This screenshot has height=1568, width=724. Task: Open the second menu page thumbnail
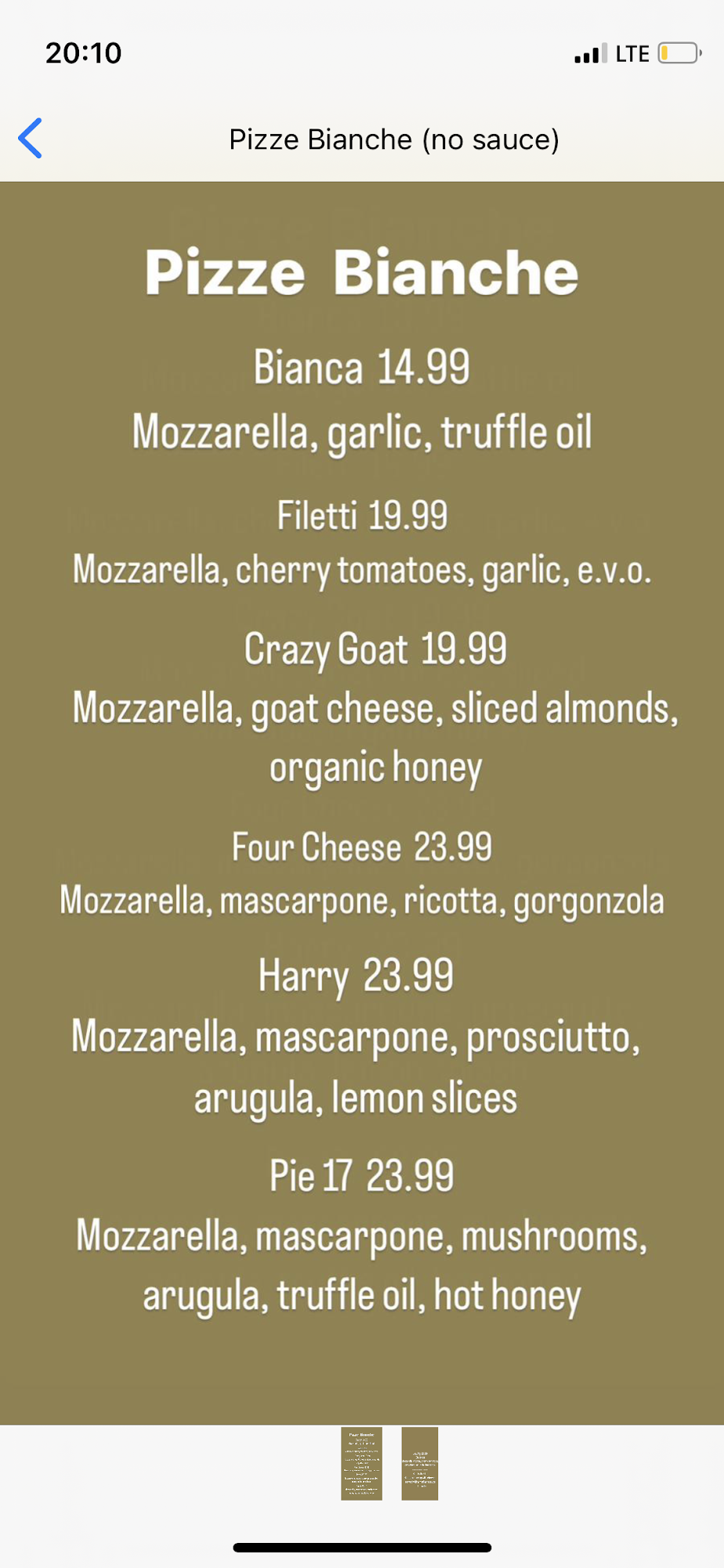click(x=419, y=1463)
